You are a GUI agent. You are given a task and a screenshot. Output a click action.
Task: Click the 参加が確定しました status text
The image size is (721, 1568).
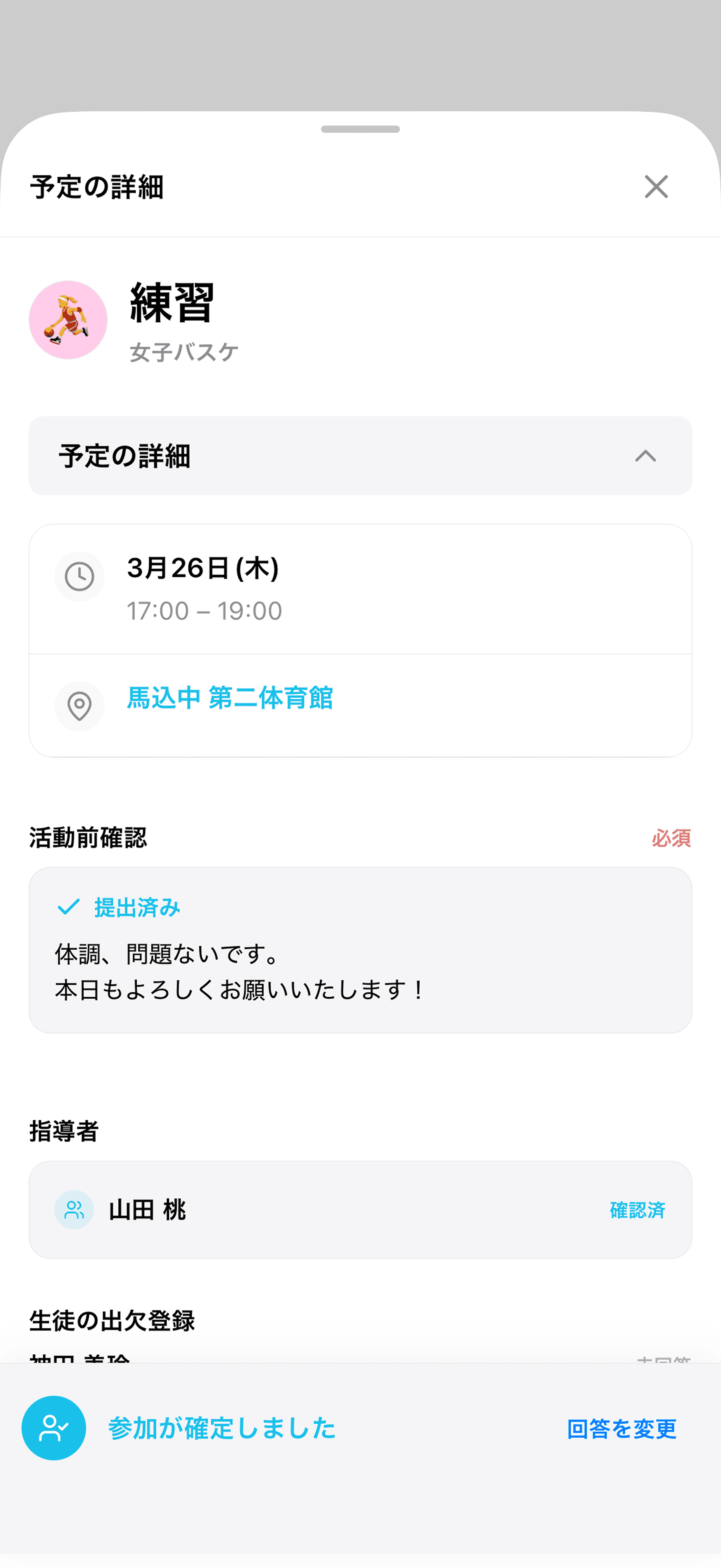[222, 1429]
